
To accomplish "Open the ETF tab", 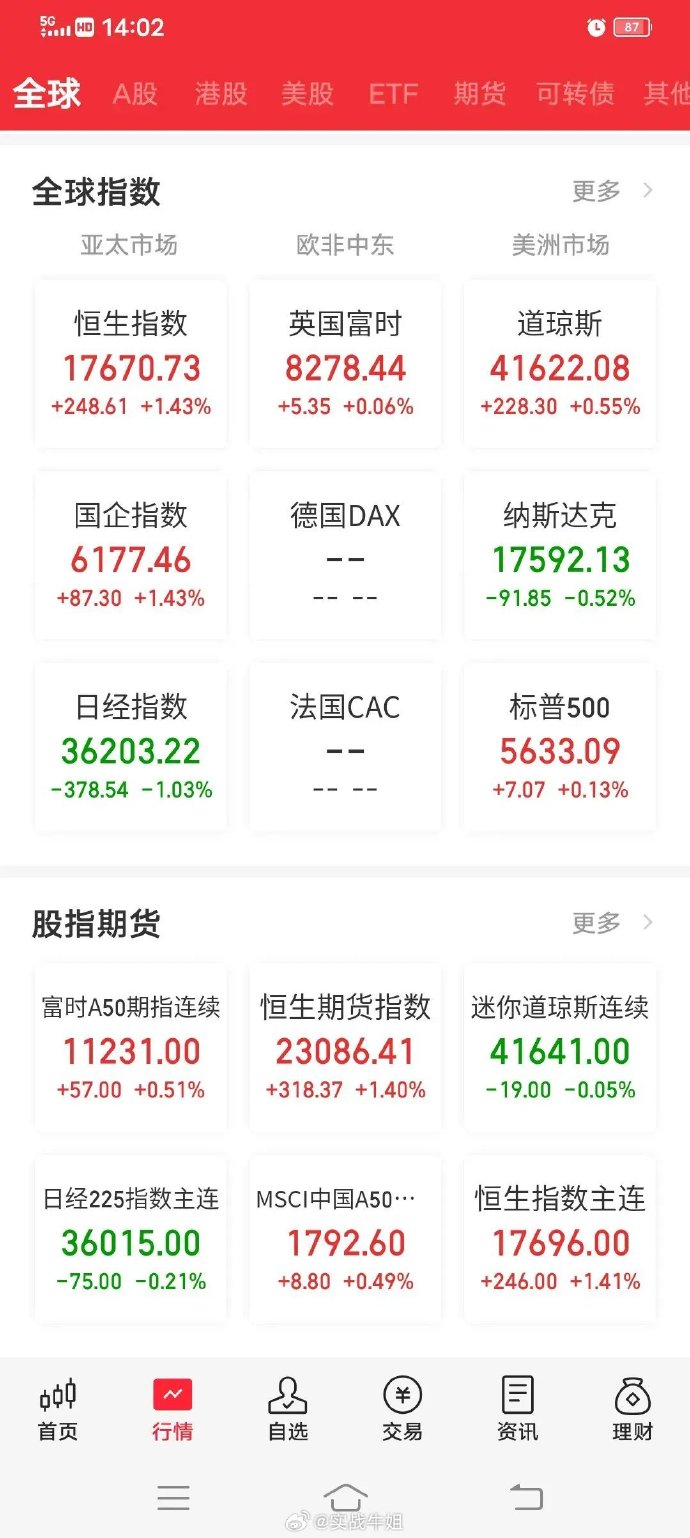I will (393, 94).
